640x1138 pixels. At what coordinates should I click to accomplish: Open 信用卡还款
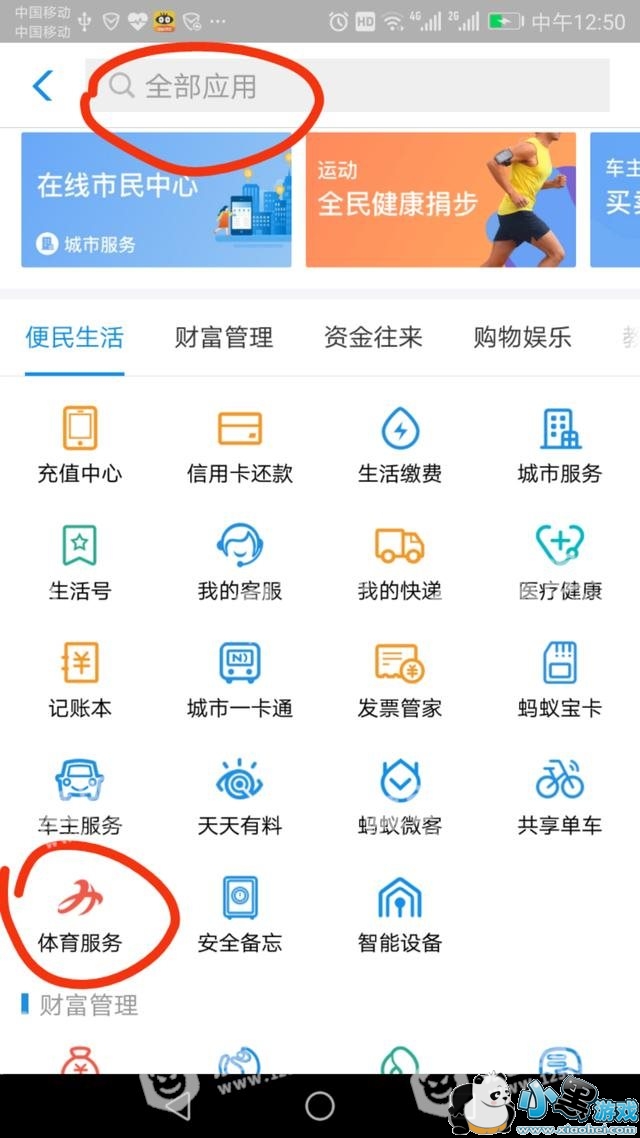click(x=240, y=446)
